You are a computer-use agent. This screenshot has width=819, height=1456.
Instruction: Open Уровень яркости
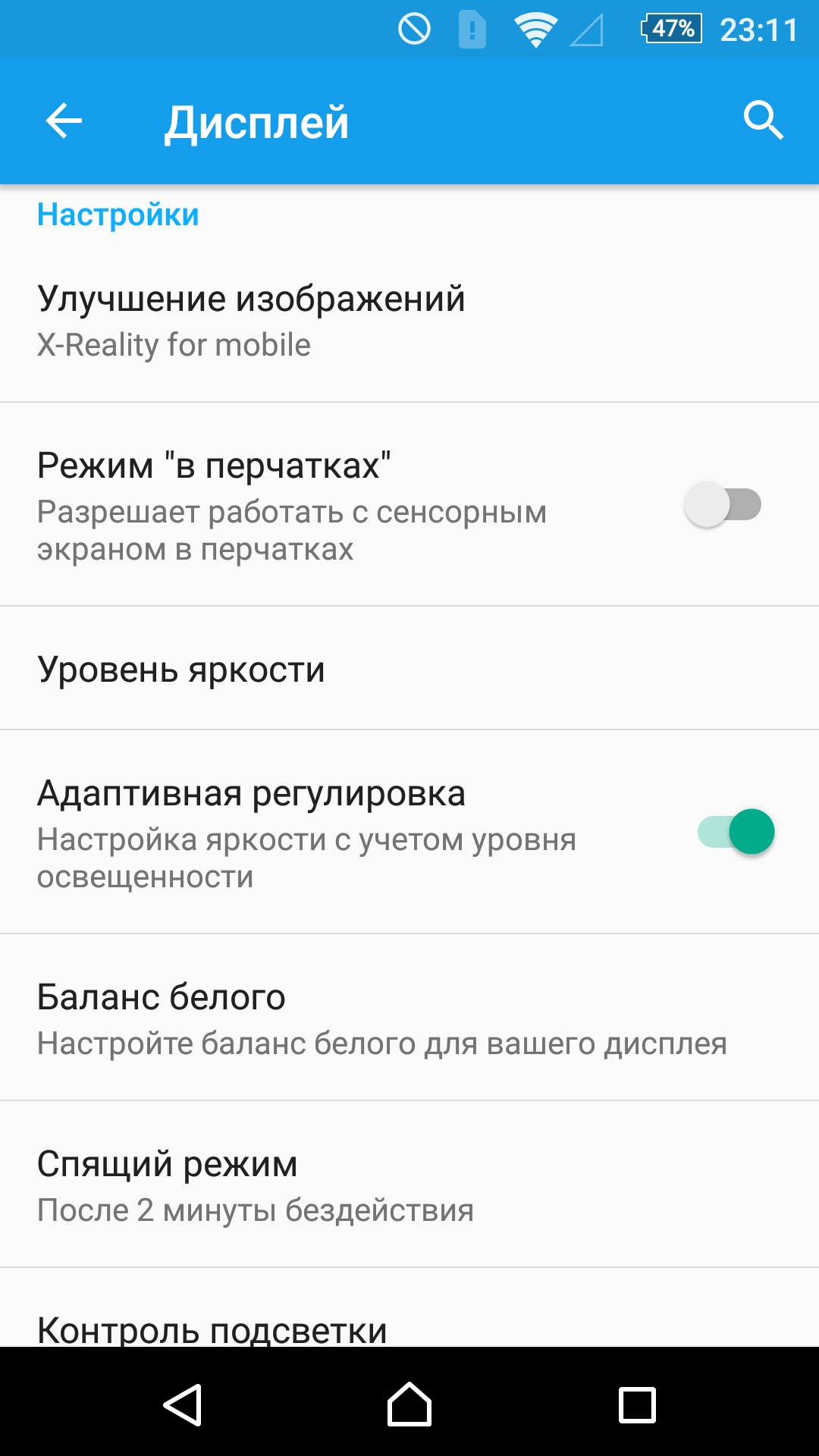409,669
